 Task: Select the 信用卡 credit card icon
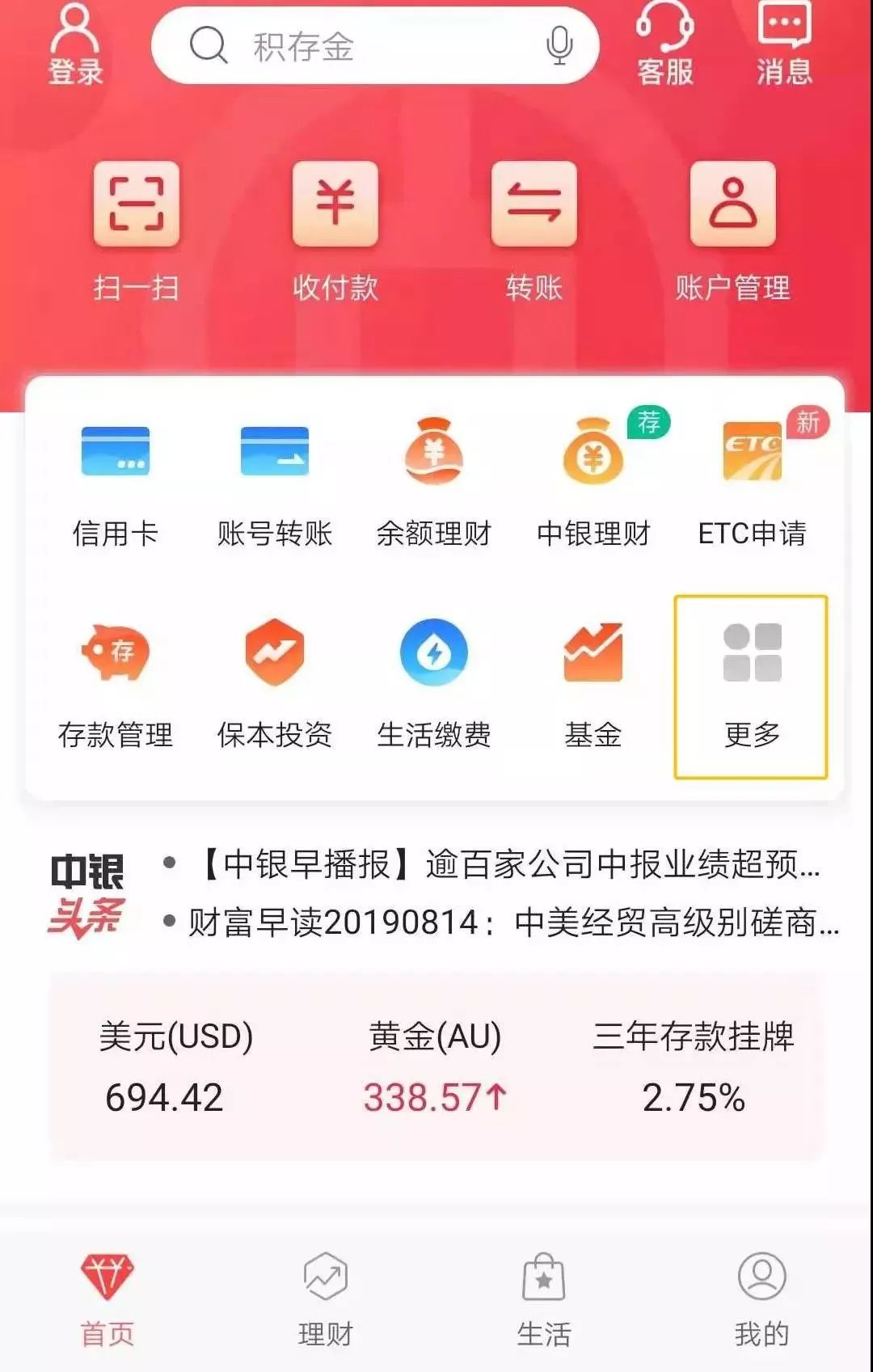(117, 481)
